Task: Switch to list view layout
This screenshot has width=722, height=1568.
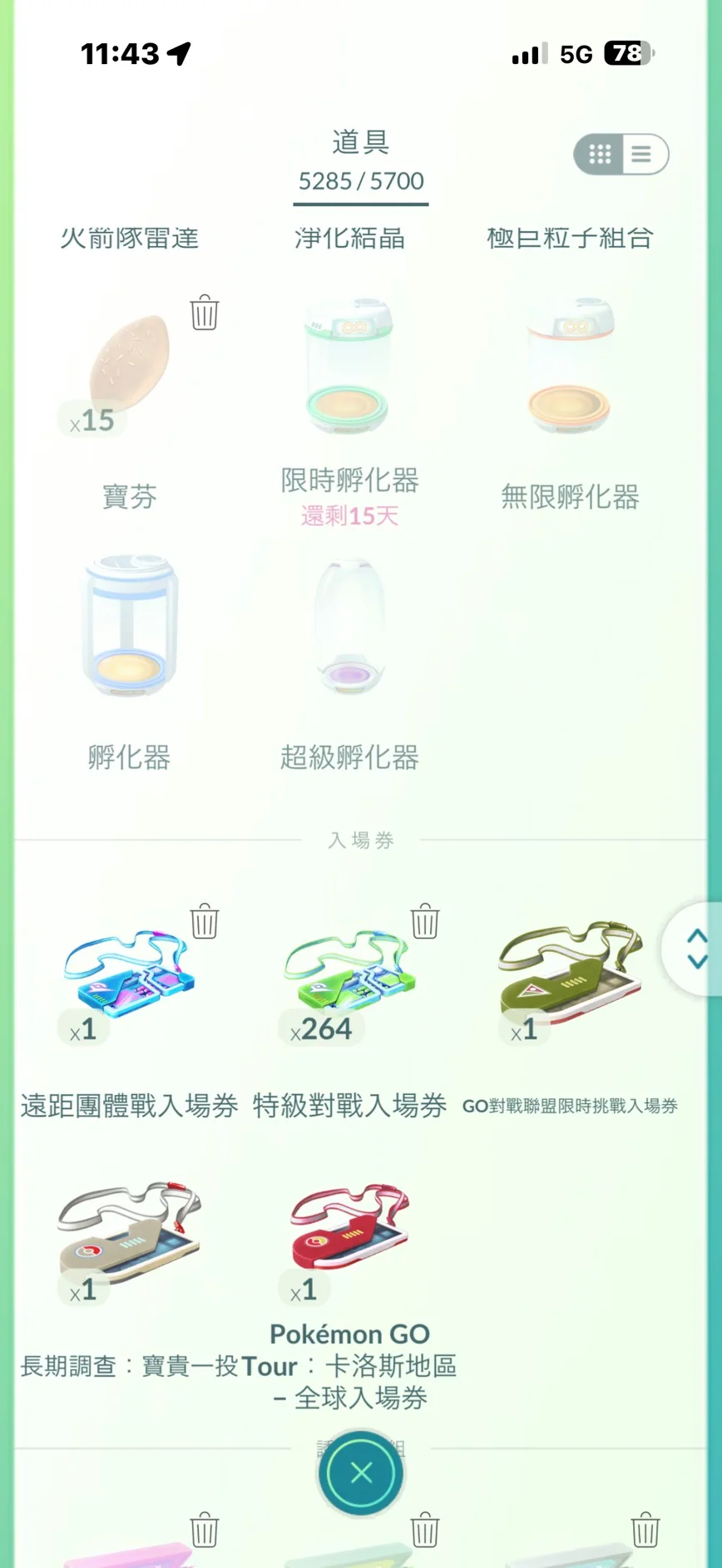Action: pos(642,155)
